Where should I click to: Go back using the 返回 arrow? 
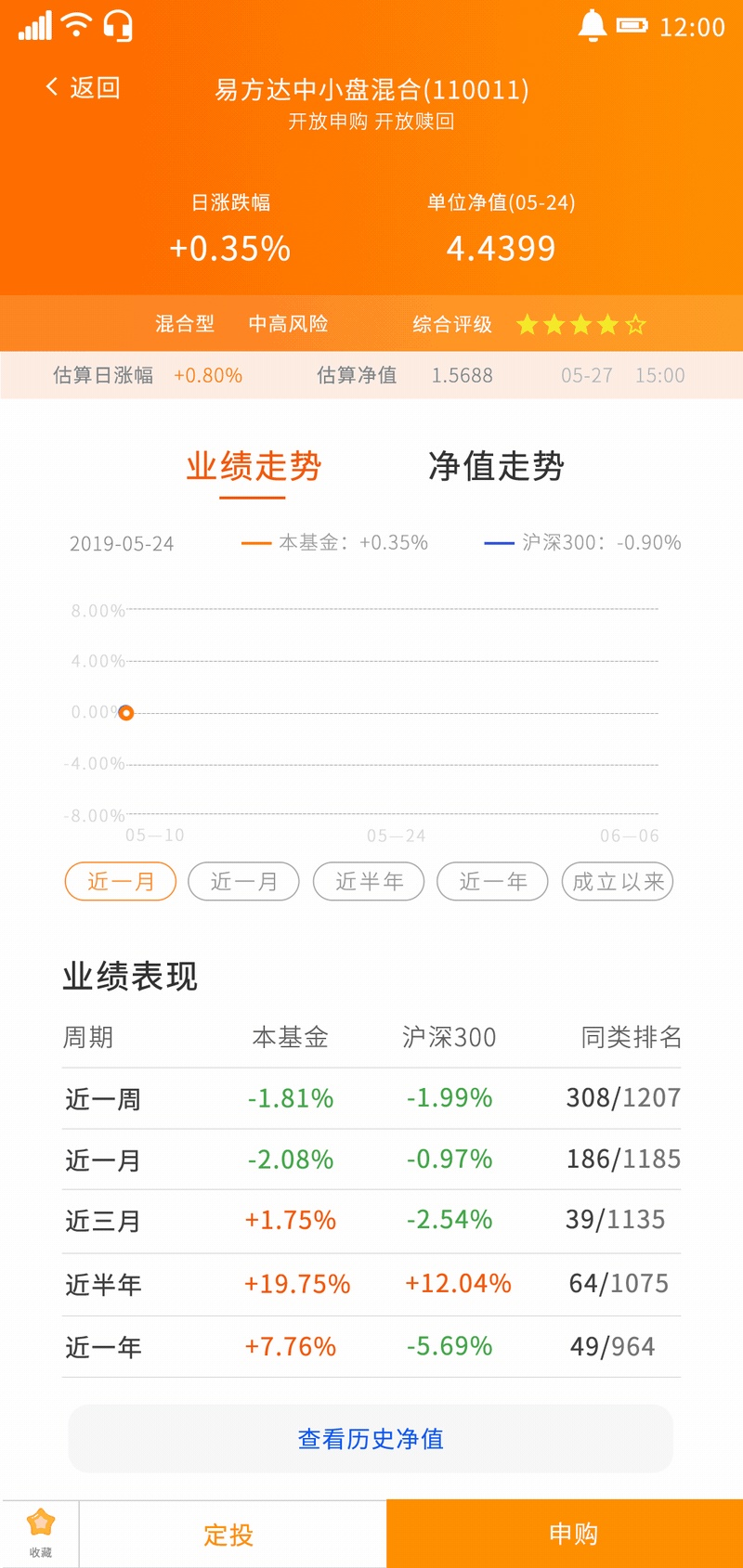click(x=82, y=88)
